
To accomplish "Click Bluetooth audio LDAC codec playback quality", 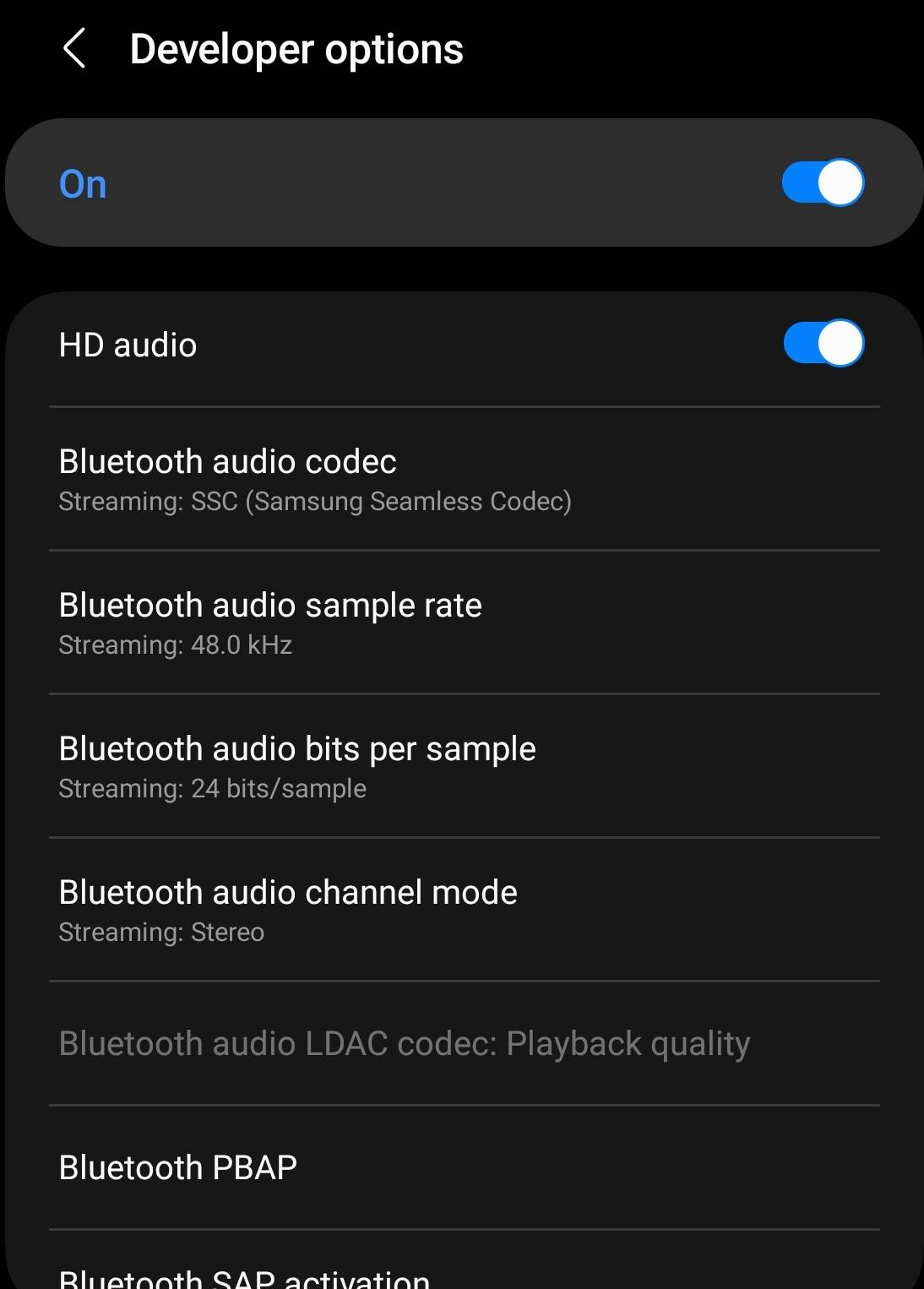I will (404, 1043).
